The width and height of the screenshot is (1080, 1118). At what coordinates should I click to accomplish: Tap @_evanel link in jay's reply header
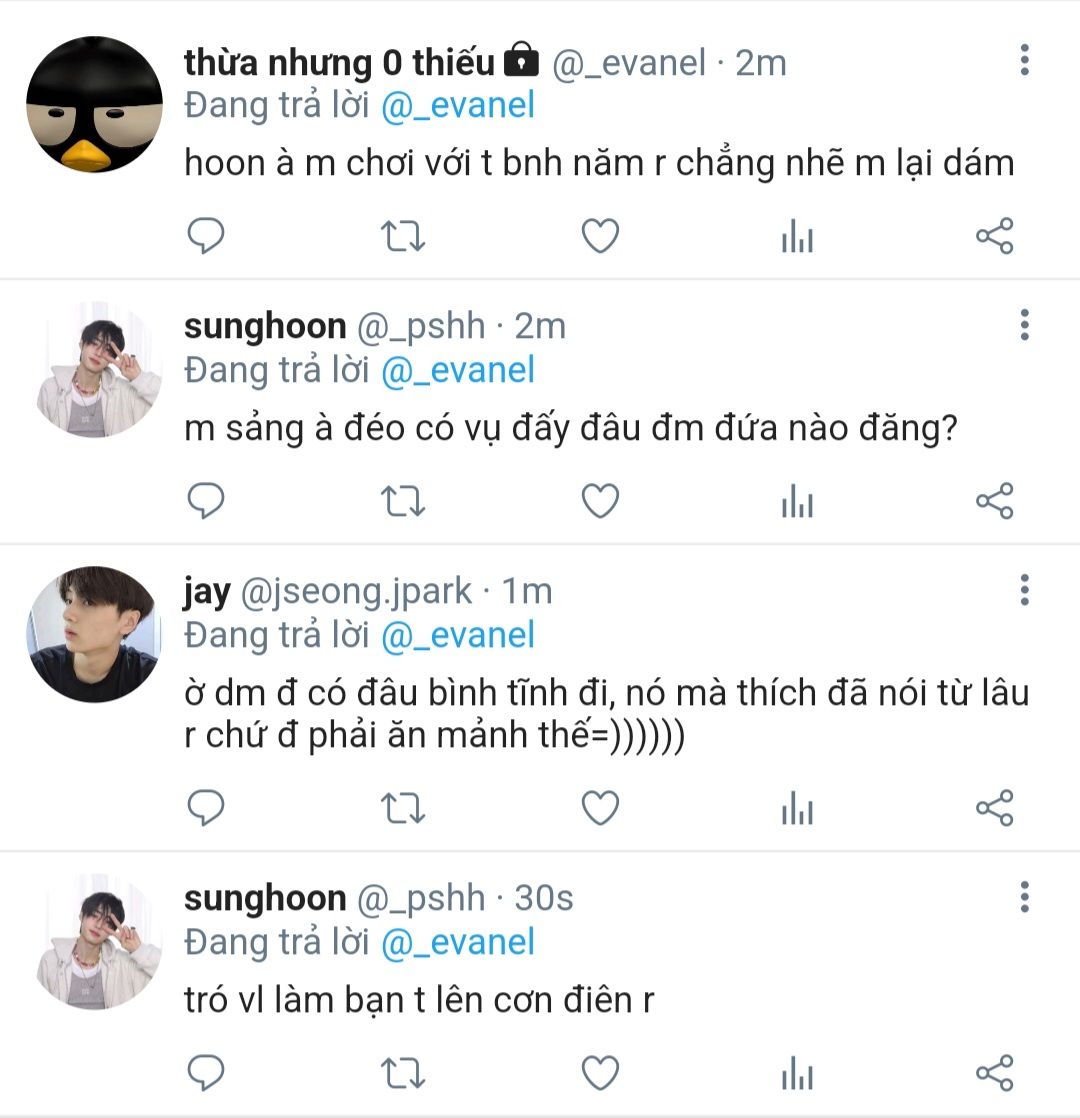click(458, 635)
